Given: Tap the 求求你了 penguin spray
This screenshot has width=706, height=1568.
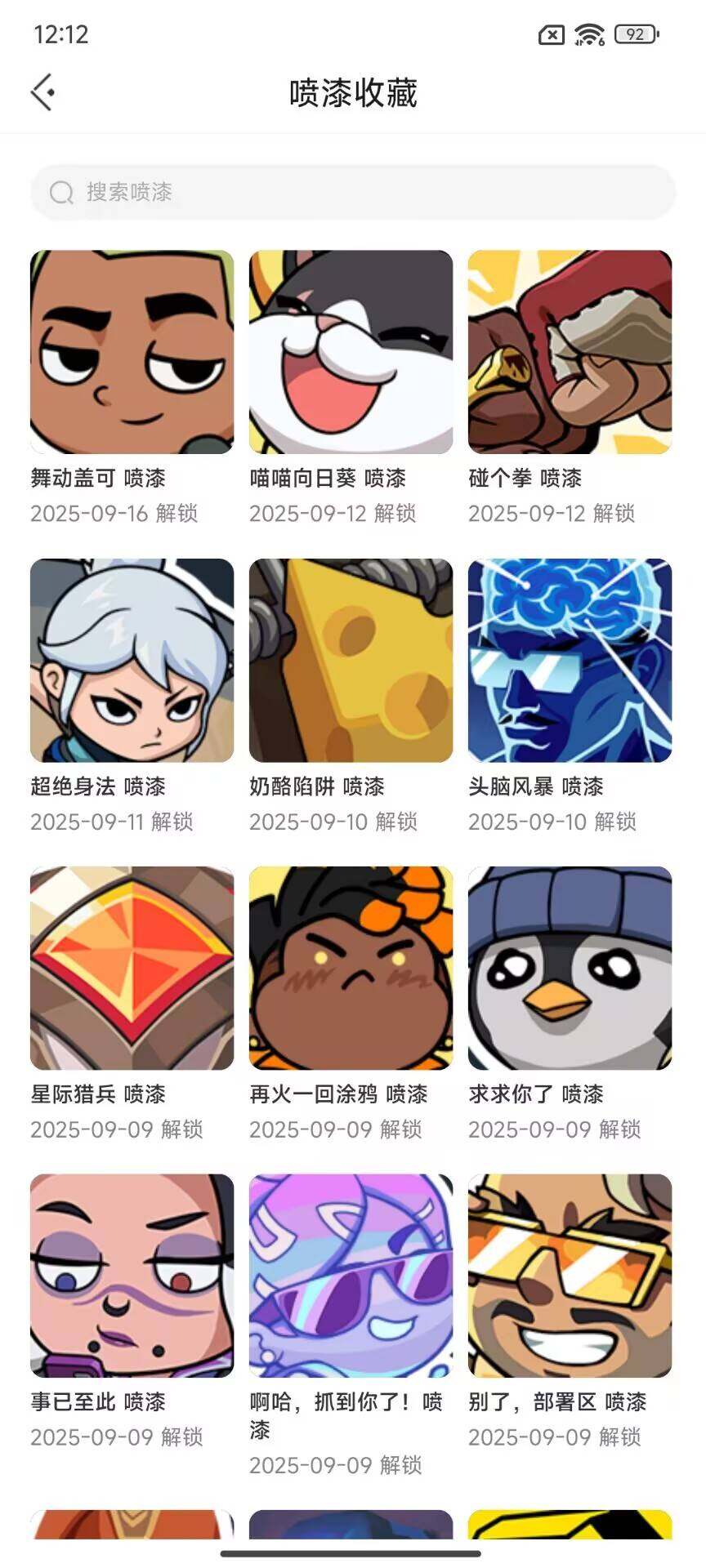Looking at the screenshot, I should pyautogui.click(x=570, y=968).
